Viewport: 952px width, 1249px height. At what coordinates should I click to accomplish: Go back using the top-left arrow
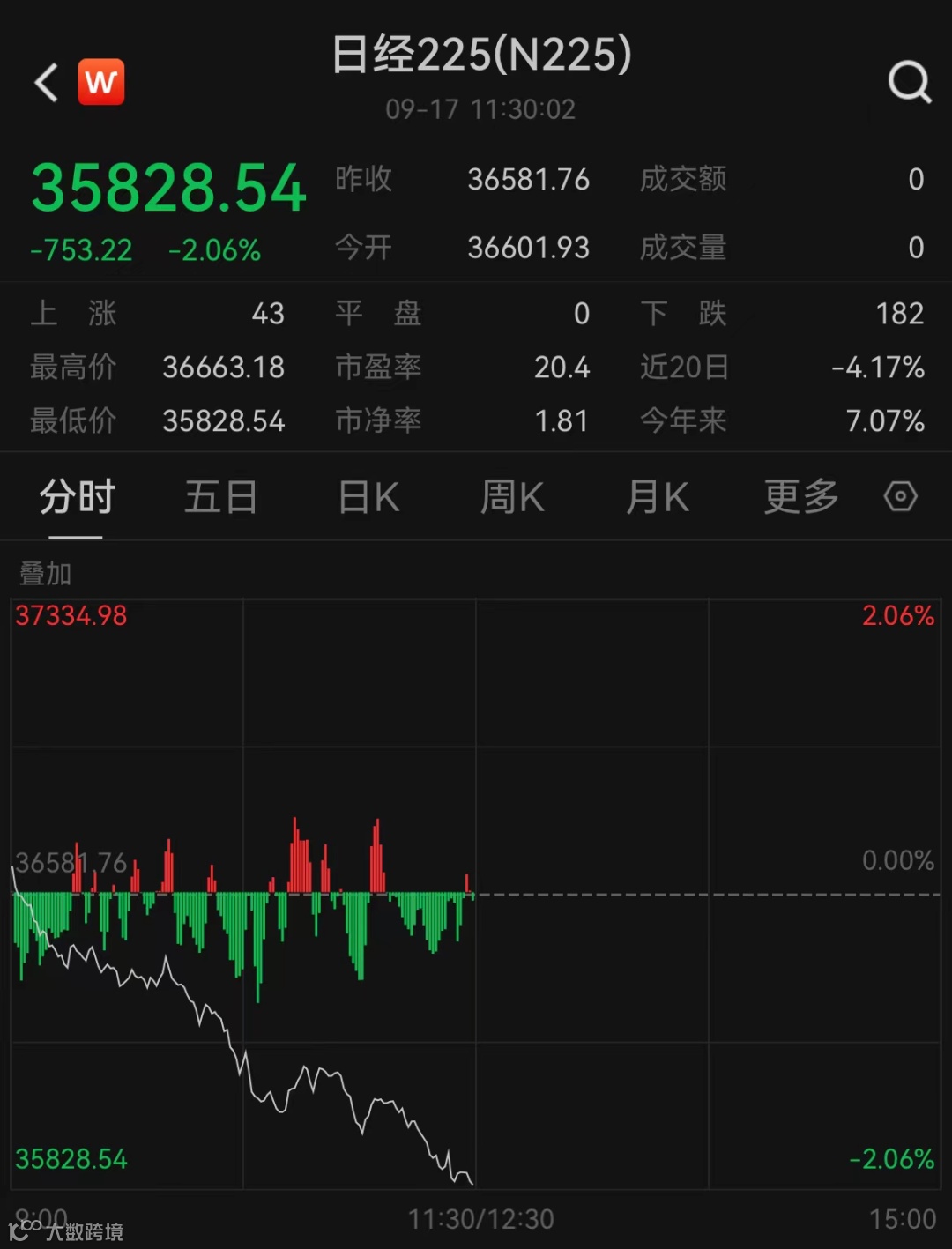tap(47, 84)
